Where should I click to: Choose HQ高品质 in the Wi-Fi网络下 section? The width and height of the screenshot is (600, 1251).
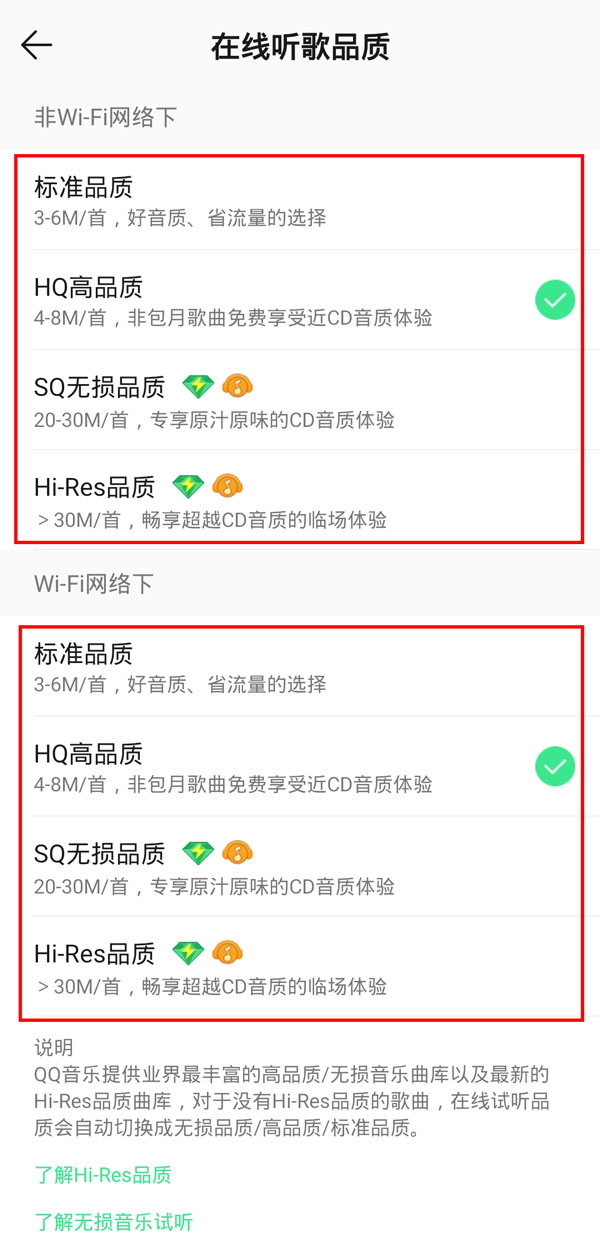point(298,767)
